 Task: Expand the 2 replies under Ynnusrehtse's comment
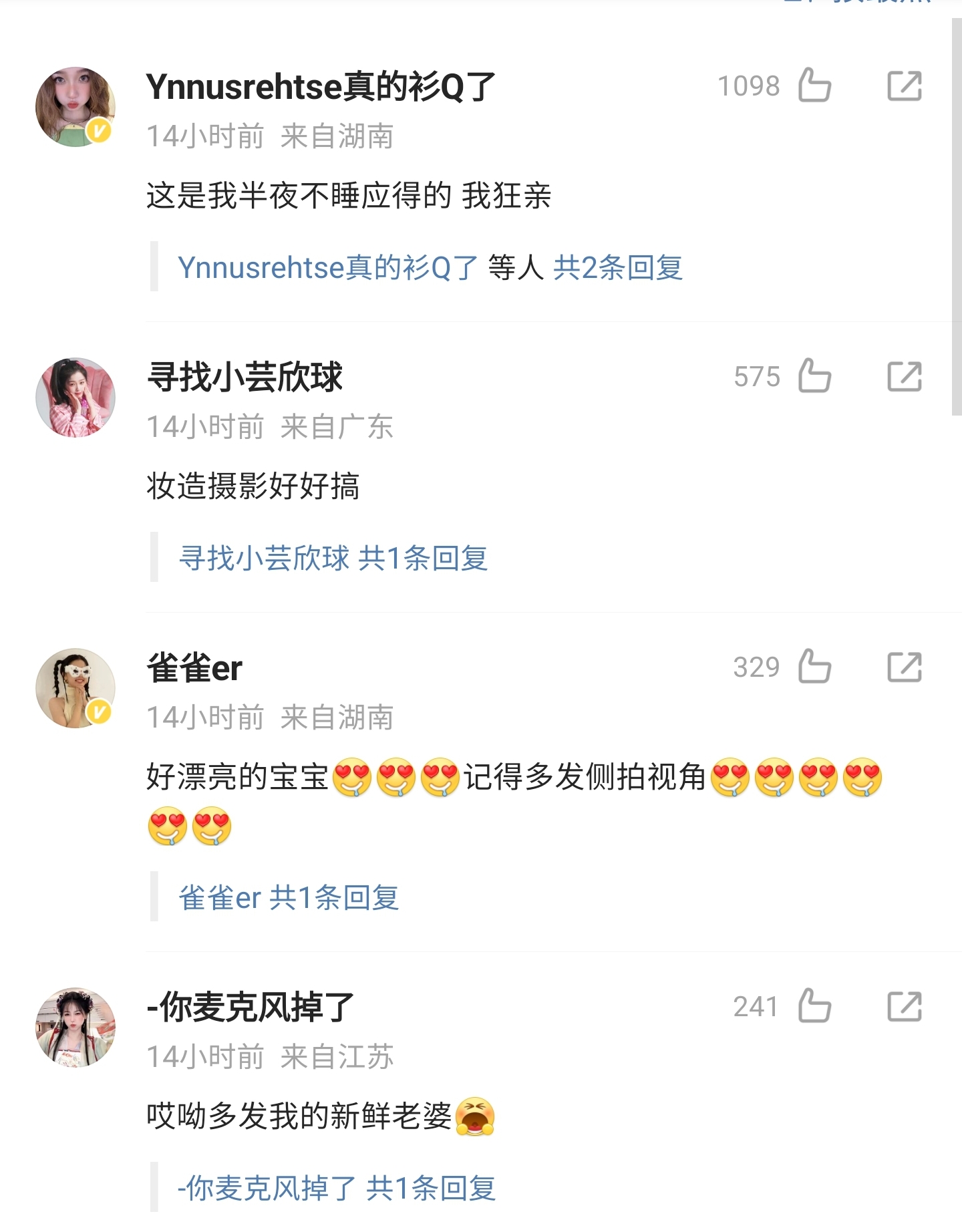coord(617,268)
